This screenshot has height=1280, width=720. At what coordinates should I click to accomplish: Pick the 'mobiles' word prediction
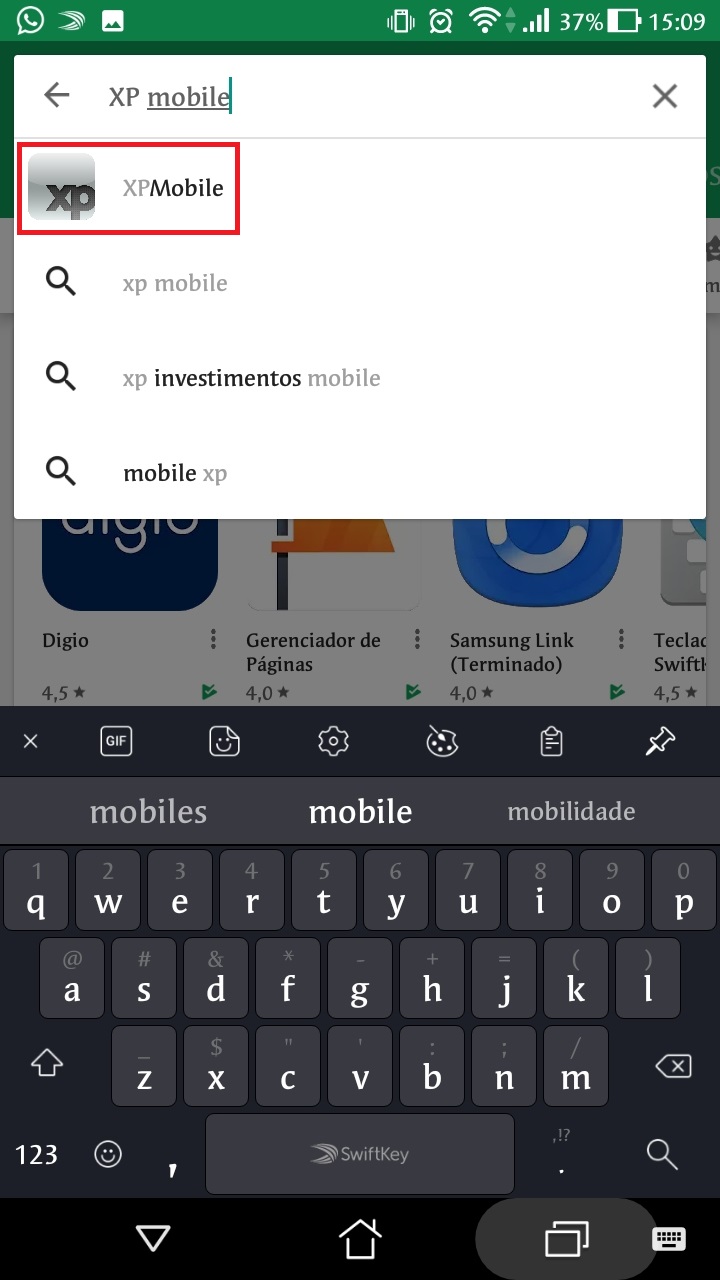[148, 811]
